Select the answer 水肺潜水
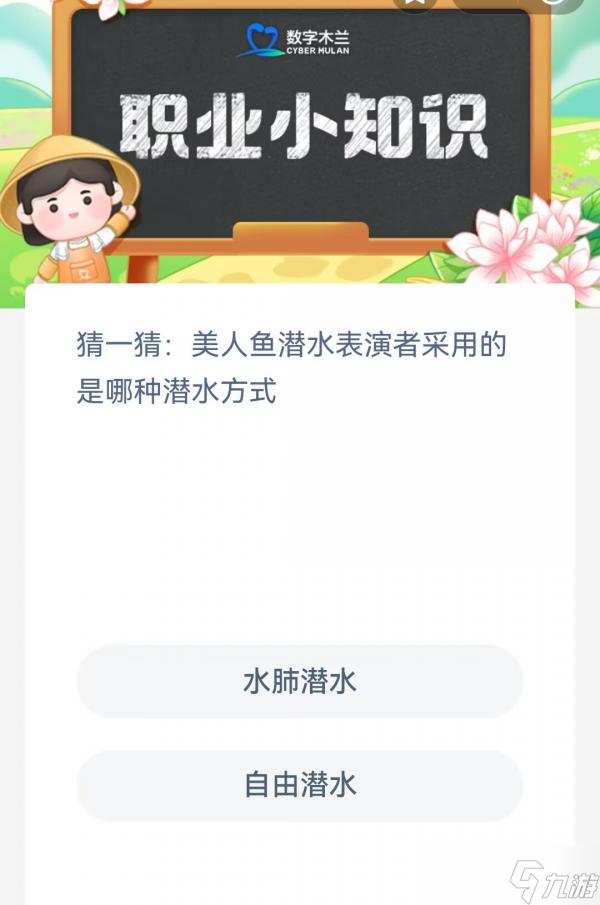 coord(299,682)
